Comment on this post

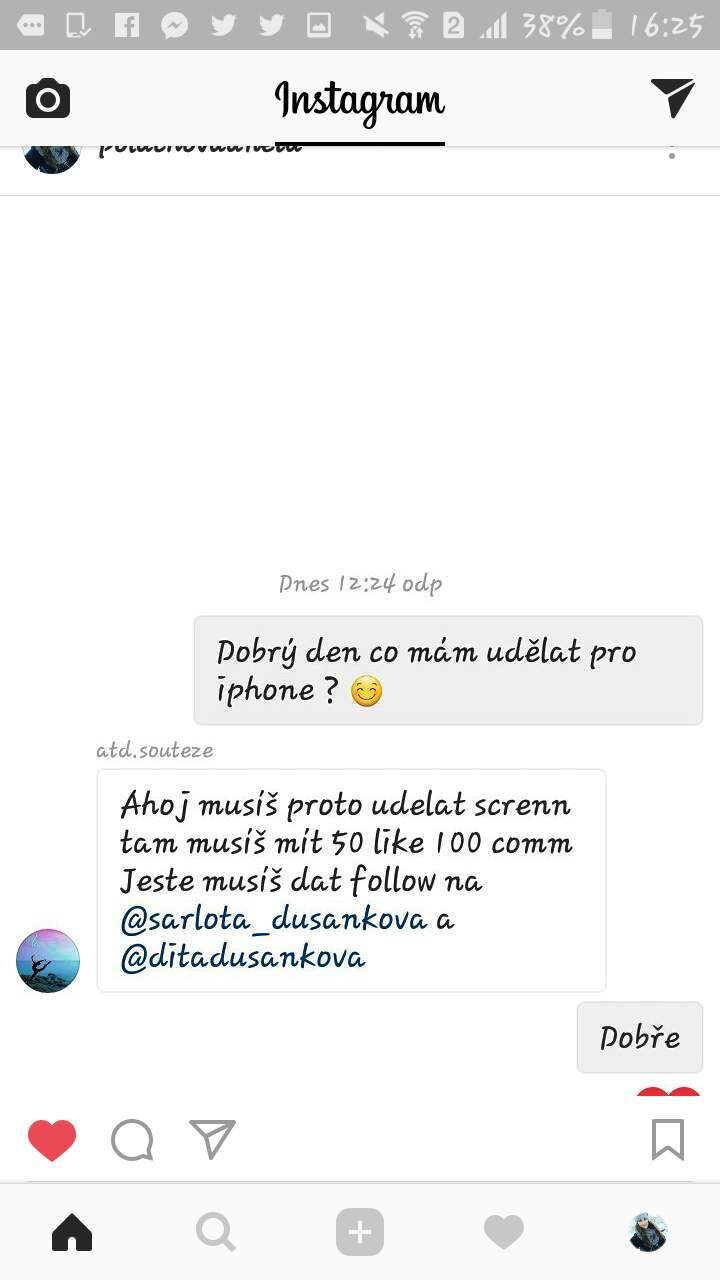(132, 1140)
